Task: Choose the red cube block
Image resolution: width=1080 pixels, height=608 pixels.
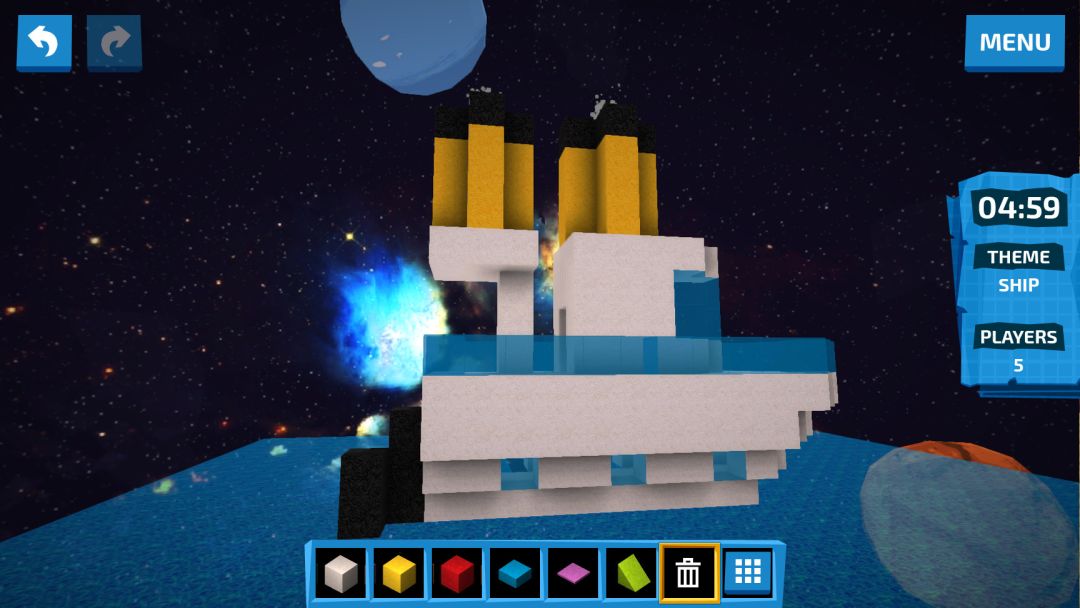Action: point(457,573)
